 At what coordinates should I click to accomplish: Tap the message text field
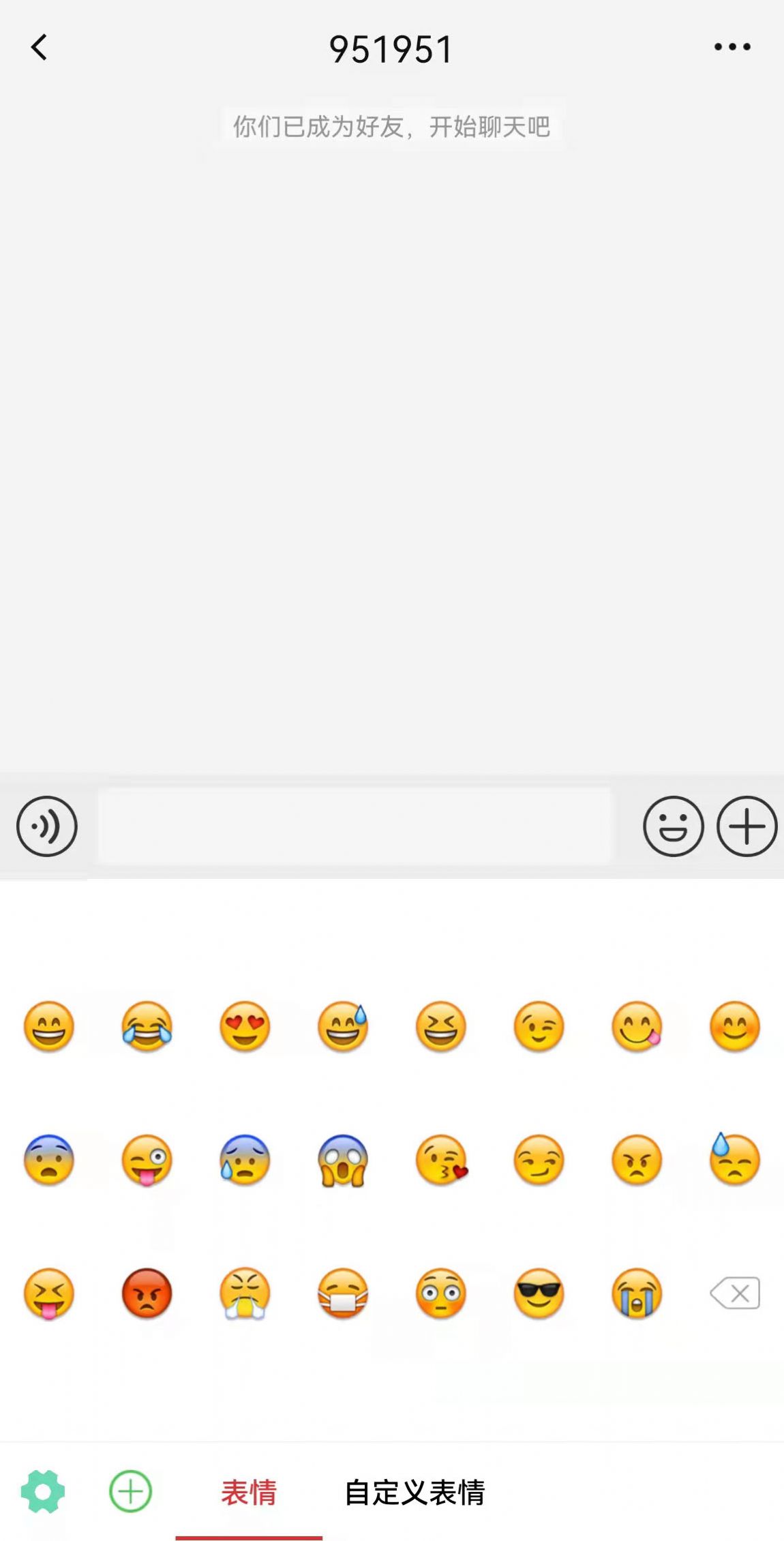[355, 826]
